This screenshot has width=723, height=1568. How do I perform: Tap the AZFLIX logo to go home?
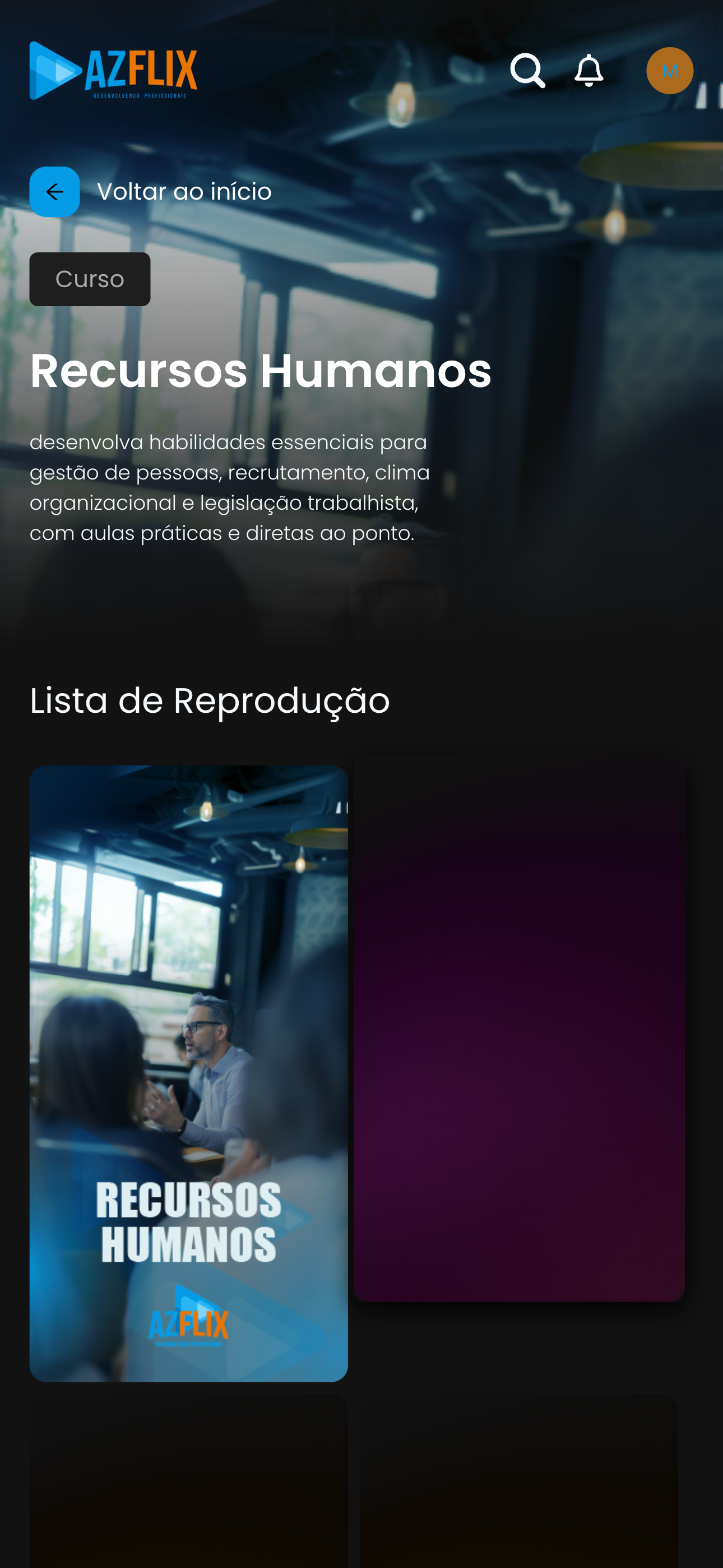[114, 71]
